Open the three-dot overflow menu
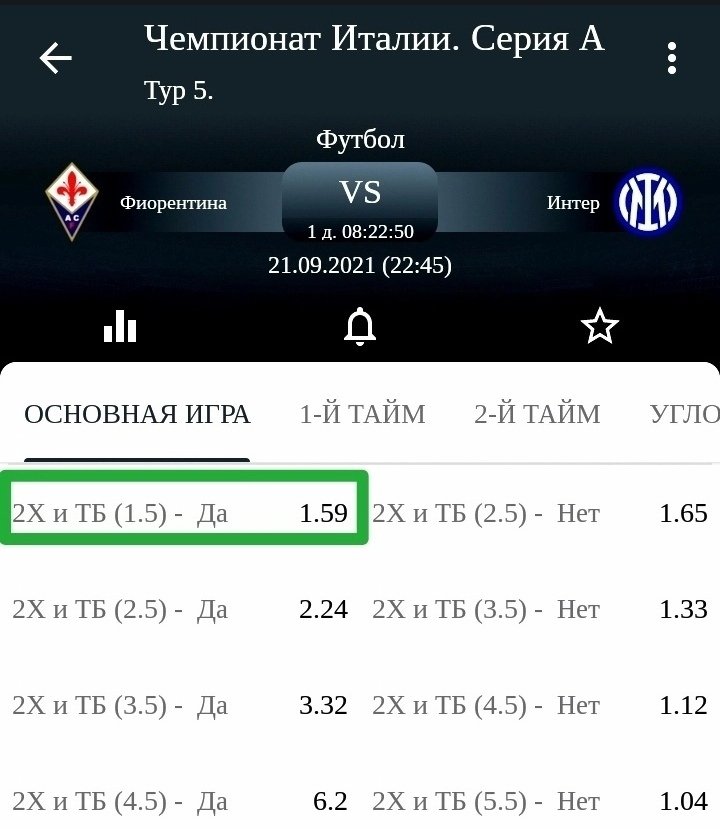720x829 pixels. point(672,59)
